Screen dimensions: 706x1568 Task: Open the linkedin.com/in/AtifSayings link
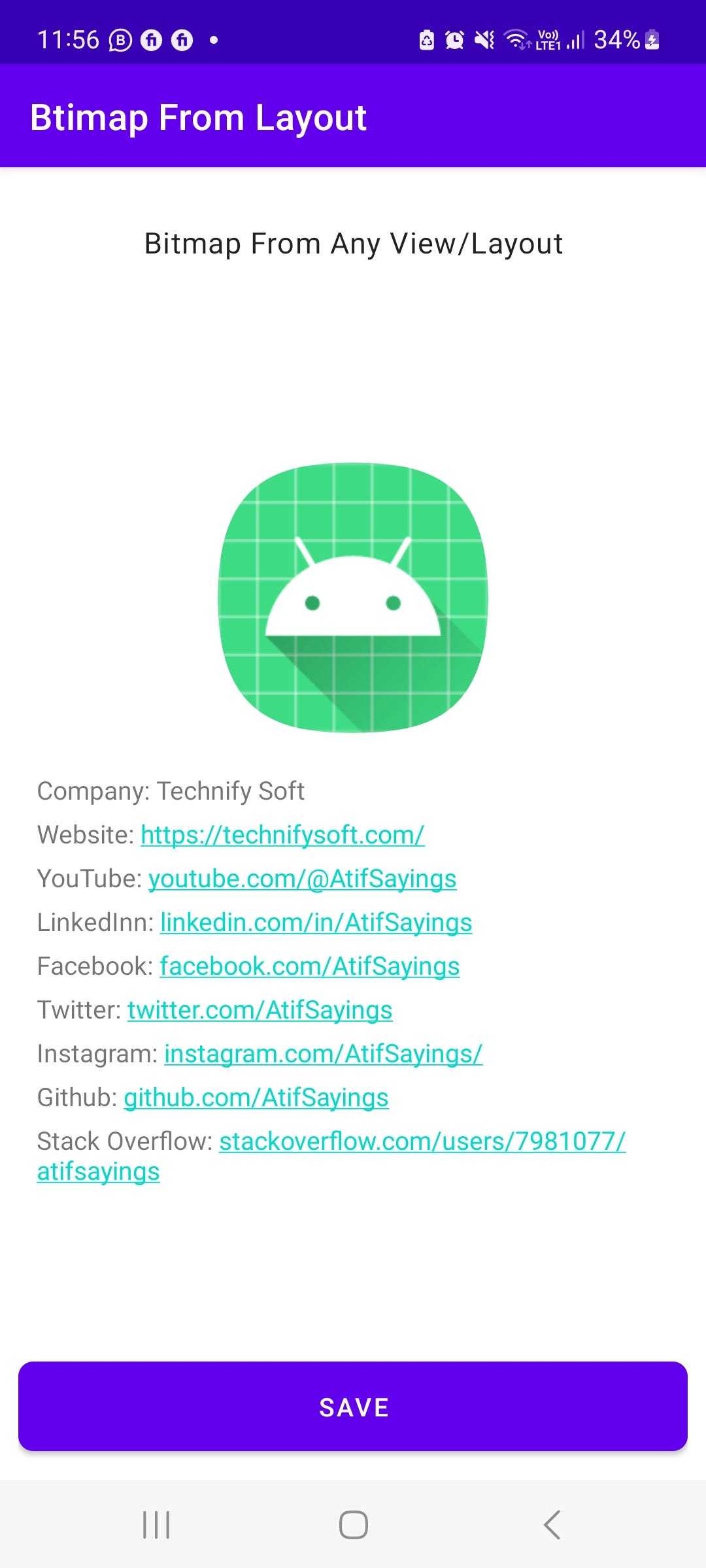pos(316,923)
